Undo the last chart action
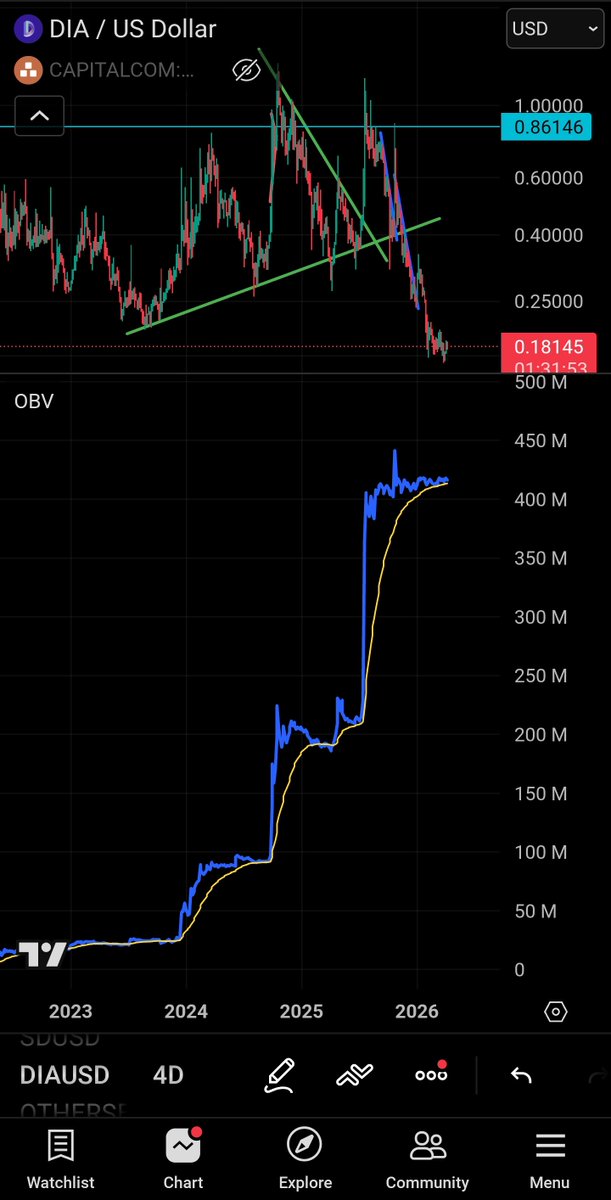Screen dimensions: 611x1200 [x=521, y=1075]
